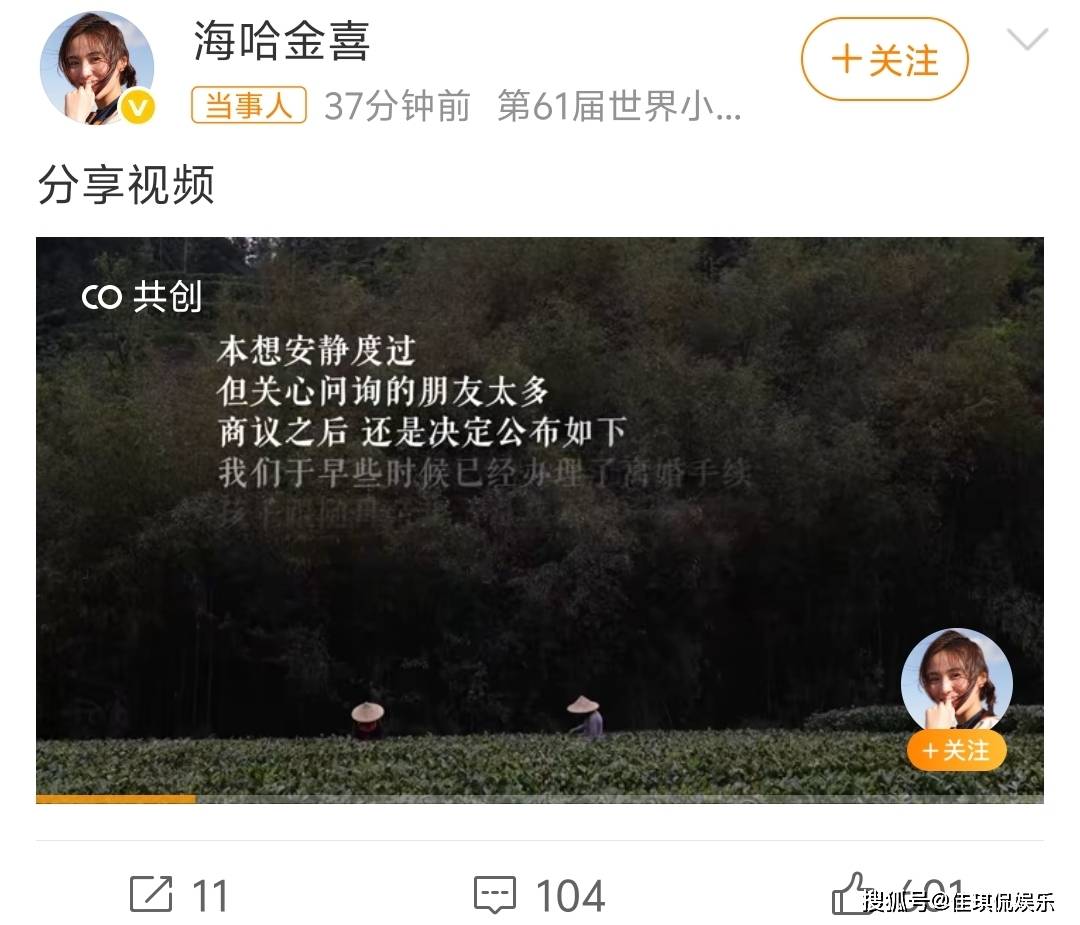
Task: Tap the username 海哈金喜
Action: (x=282, y=42)
